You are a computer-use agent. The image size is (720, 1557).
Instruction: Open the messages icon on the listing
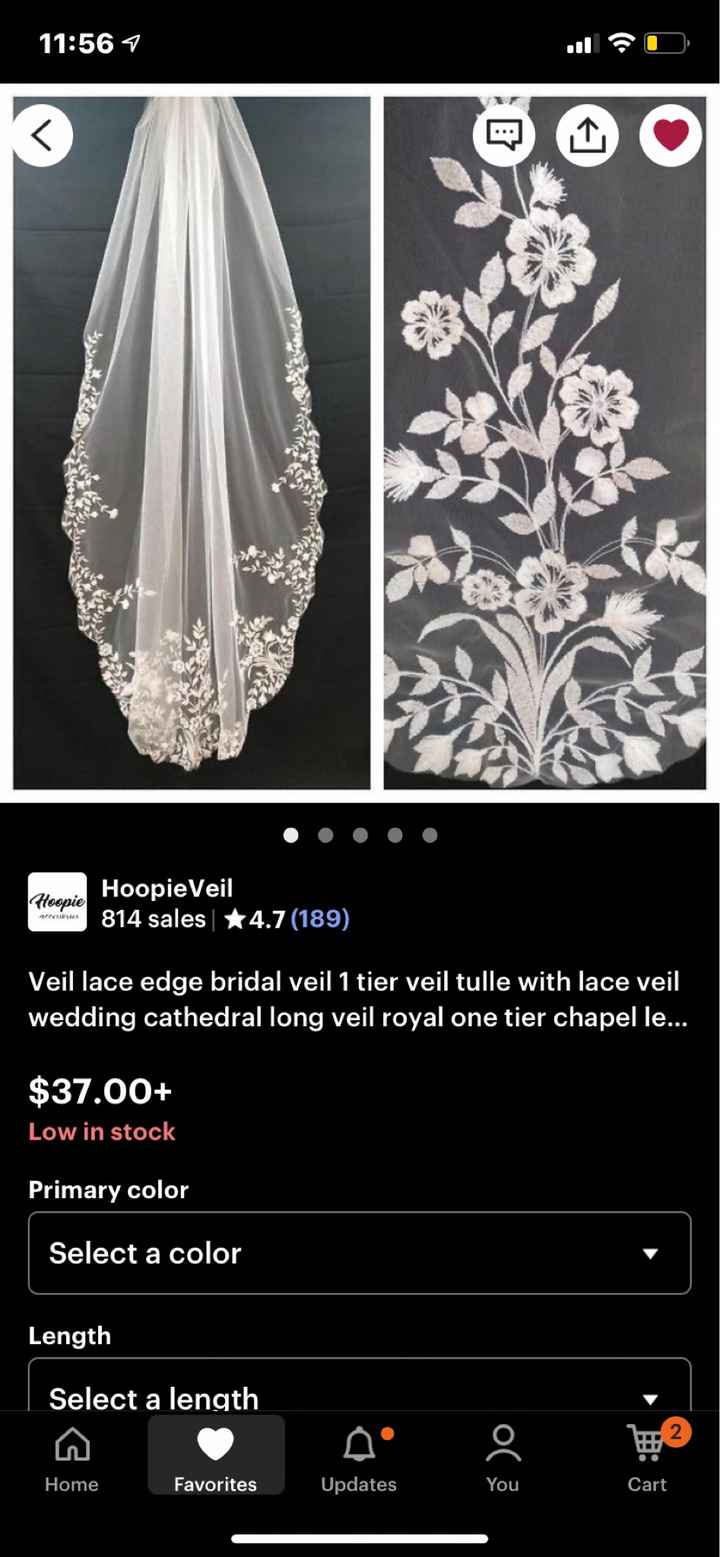click(x=504, y=135)
